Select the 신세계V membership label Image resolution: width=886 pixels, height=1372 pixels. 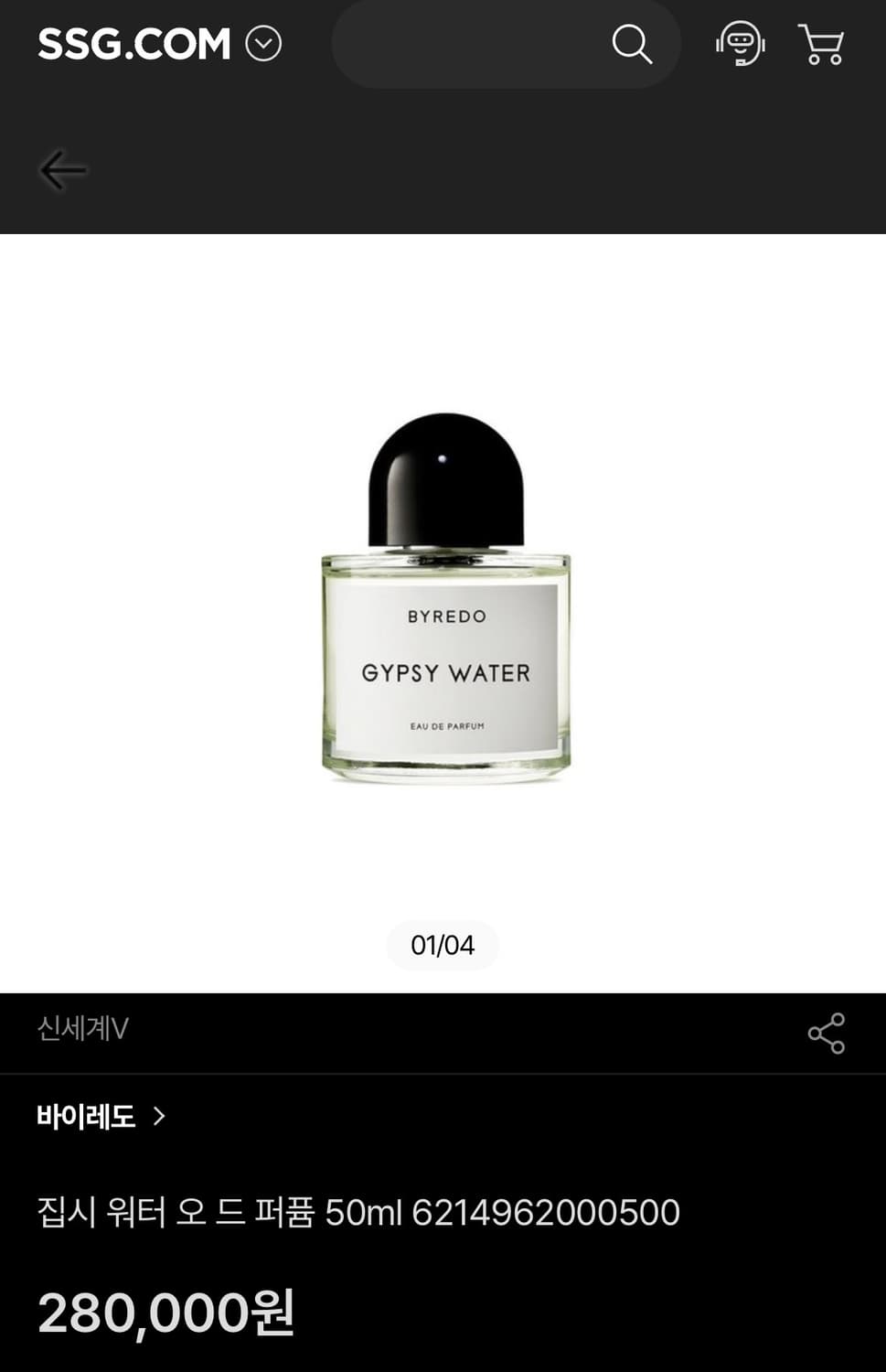80,1032
